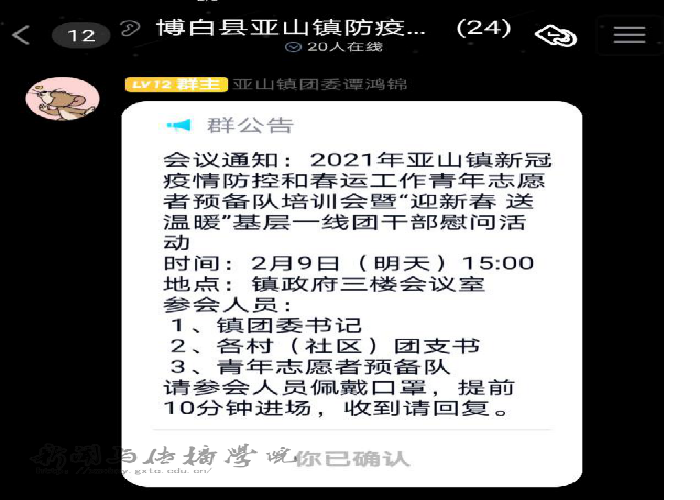This screenshot has height=500, width=700.
Task: Go back to the message list
Action: [x=21, y=35]
